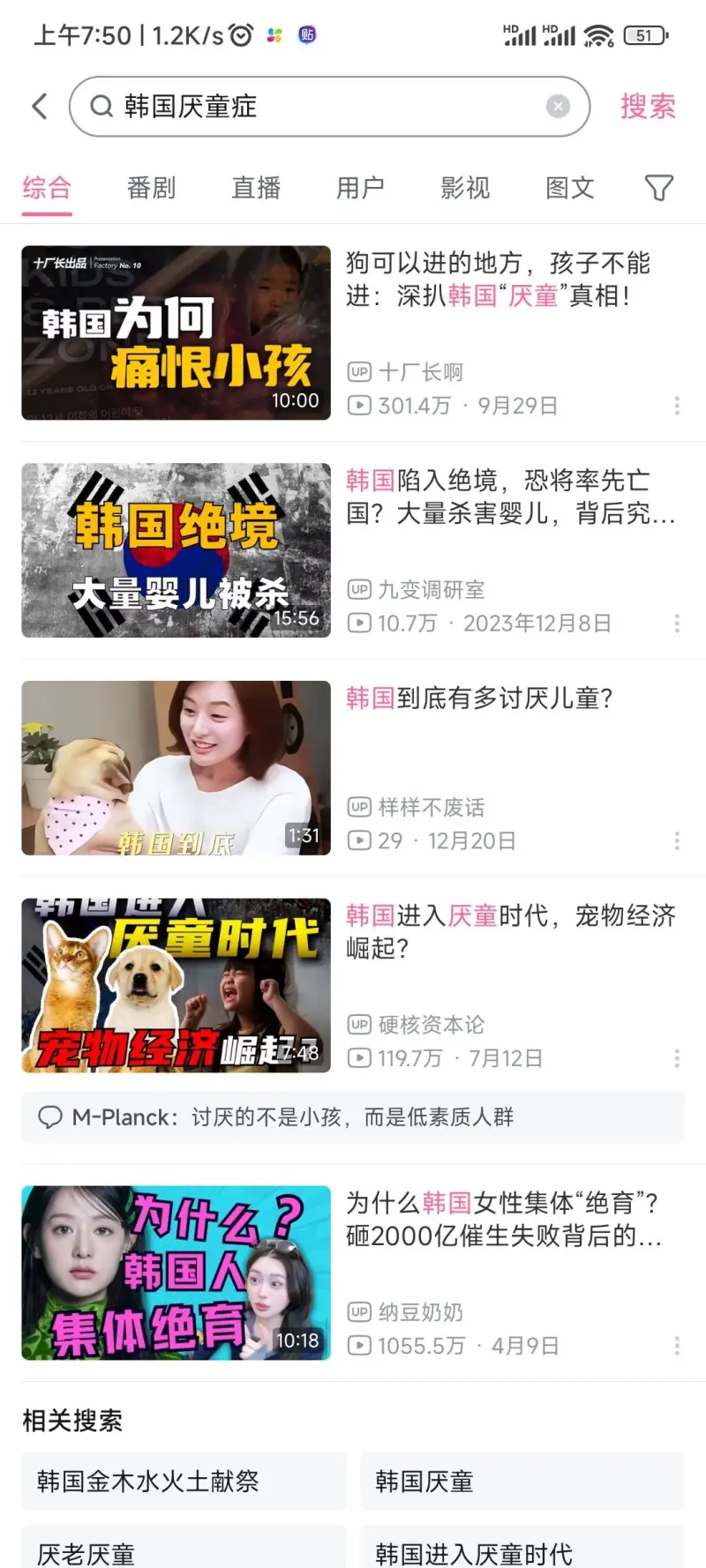Go back using the top-left arrow
This screenshot has height=1568, width=706.
click(x=40, y=107)
